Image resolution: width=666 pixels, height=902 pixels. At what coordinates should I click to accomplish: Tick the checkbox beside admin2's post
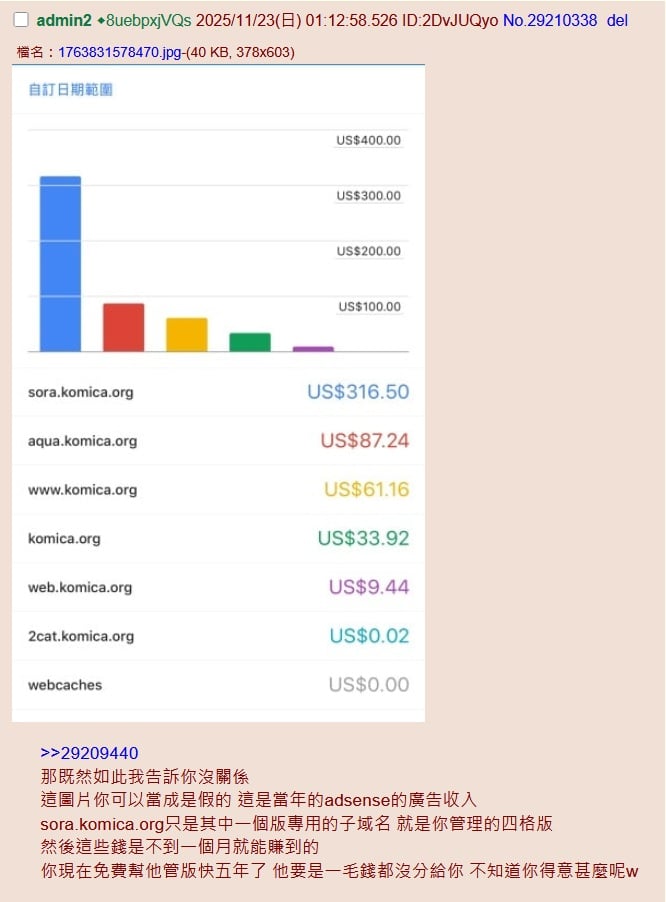pos(20,20)
